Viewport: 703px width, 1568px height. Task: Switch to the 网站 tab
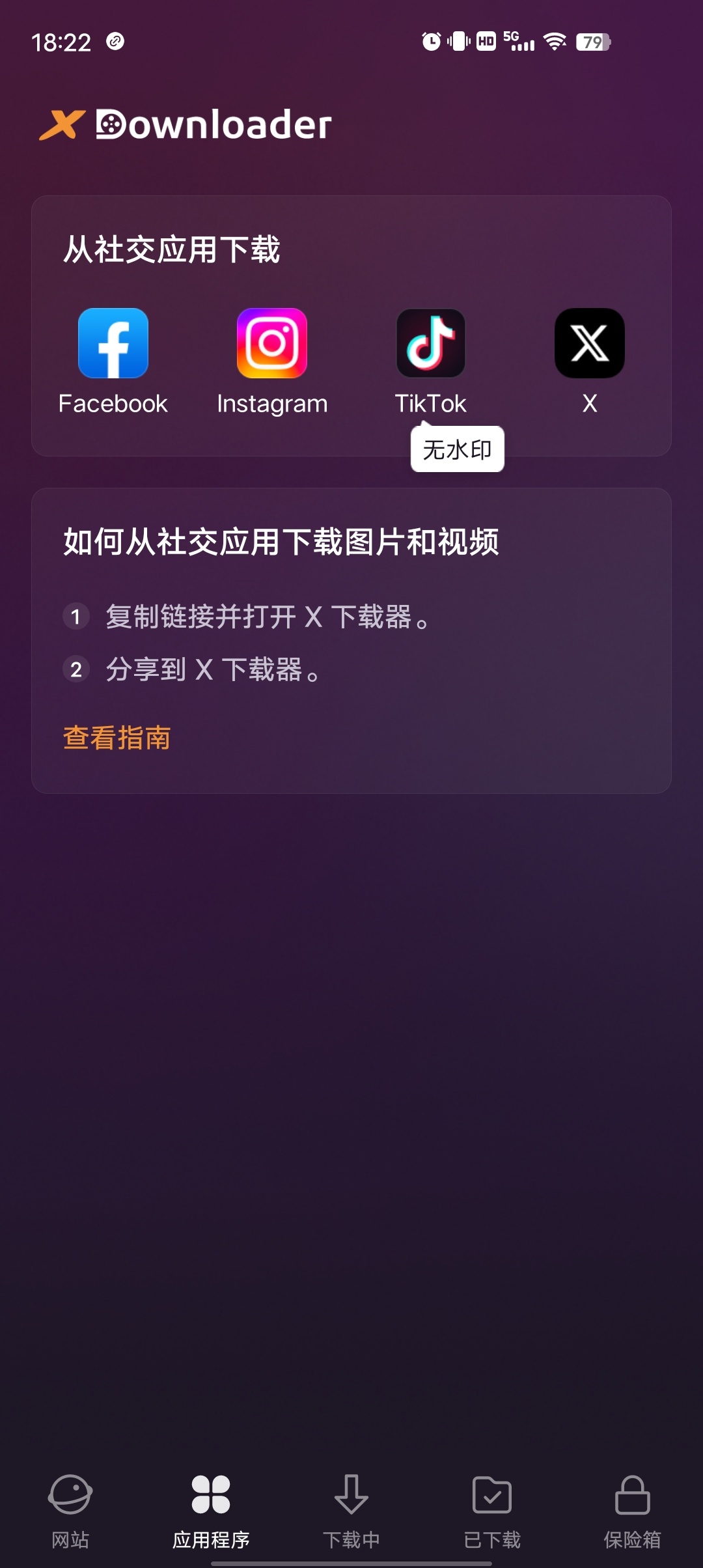pos(70,1512)
